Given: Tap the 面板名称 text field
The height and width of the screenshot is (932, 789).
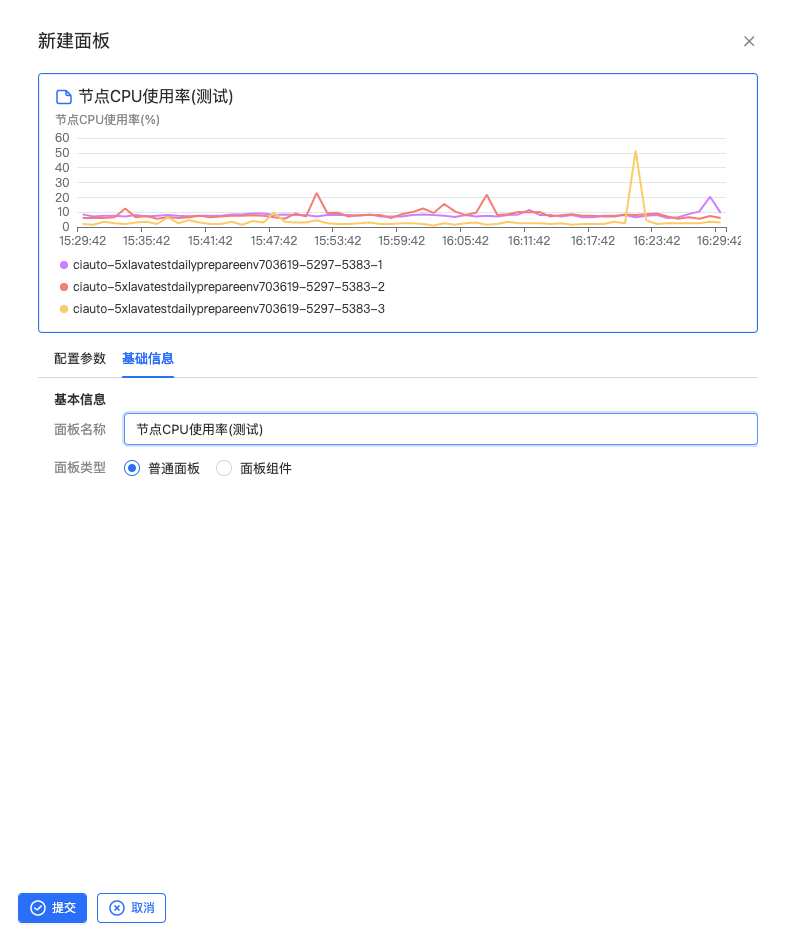Looking at the screenshot, I should coord(440,429).
